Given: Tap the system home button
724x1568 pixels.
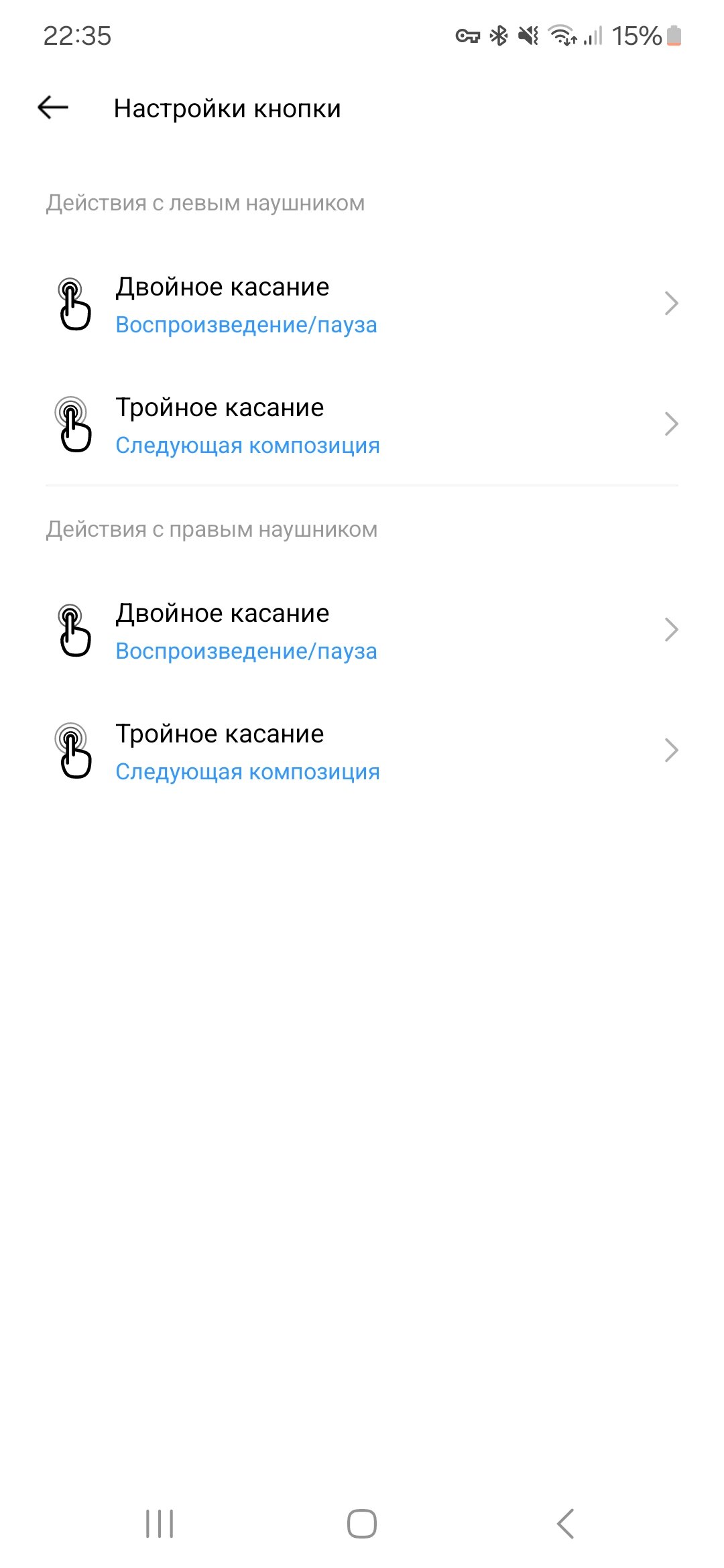Looking at the screenshot, I should 362,1523.
